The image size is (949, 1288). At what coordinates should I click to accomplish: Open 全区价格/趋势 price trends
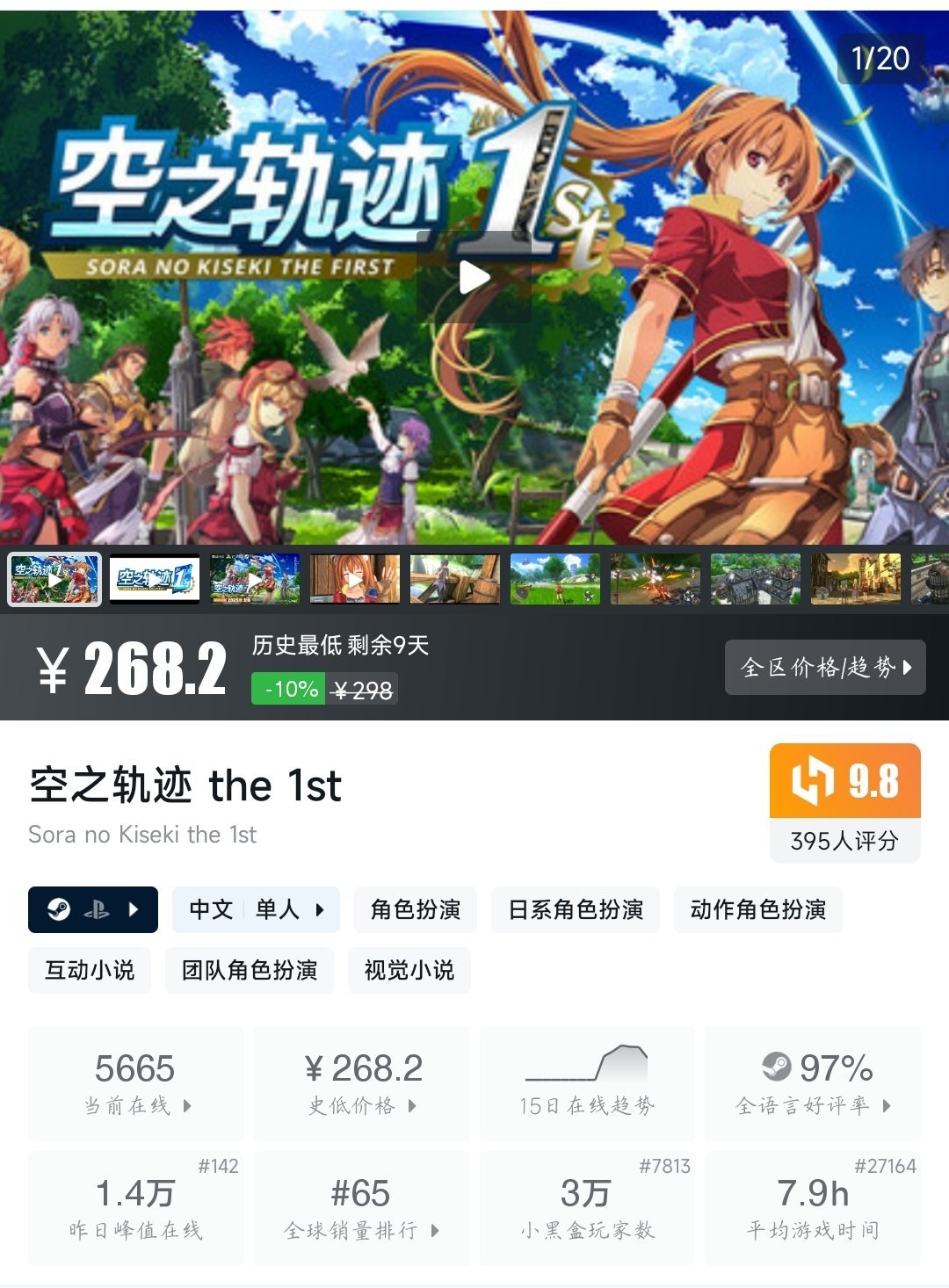825,668
